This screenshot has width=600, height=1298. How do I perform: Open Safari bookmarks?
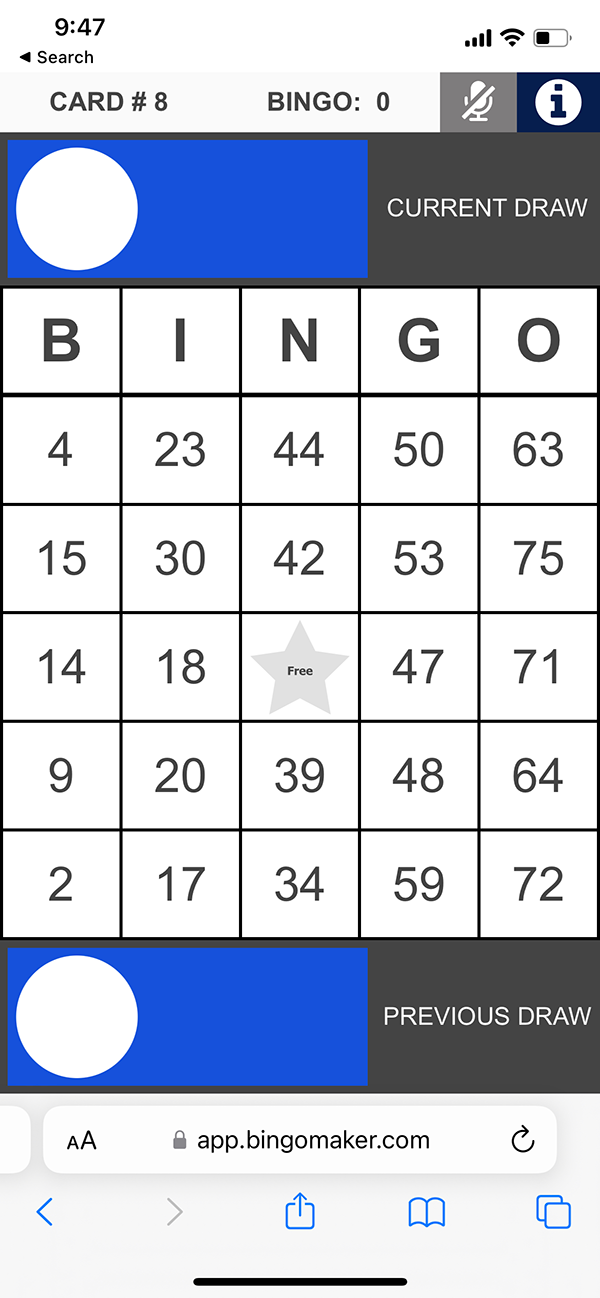427,1213
